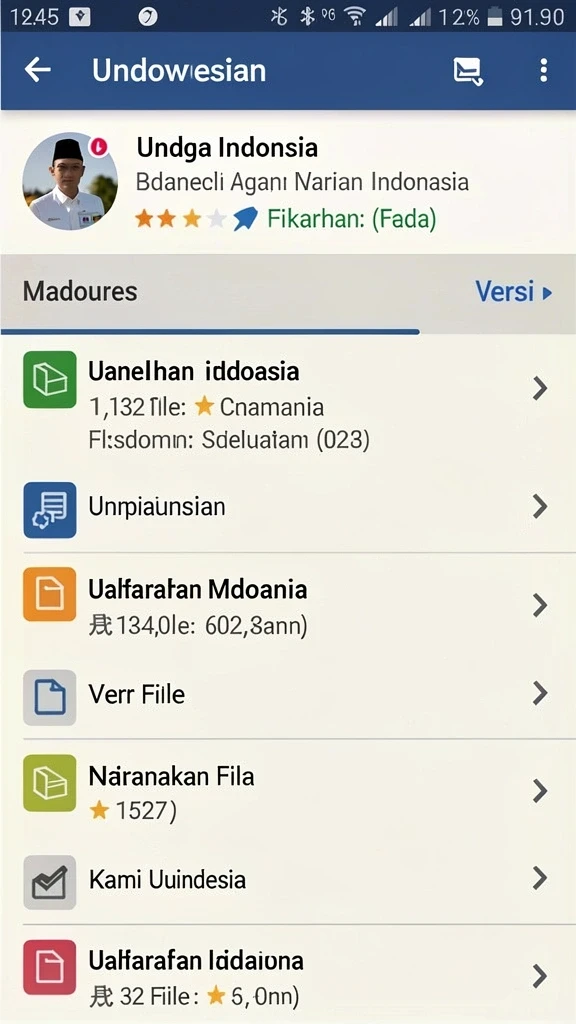
Task: Go back with the arrow icon
Action: pos(37,70)
